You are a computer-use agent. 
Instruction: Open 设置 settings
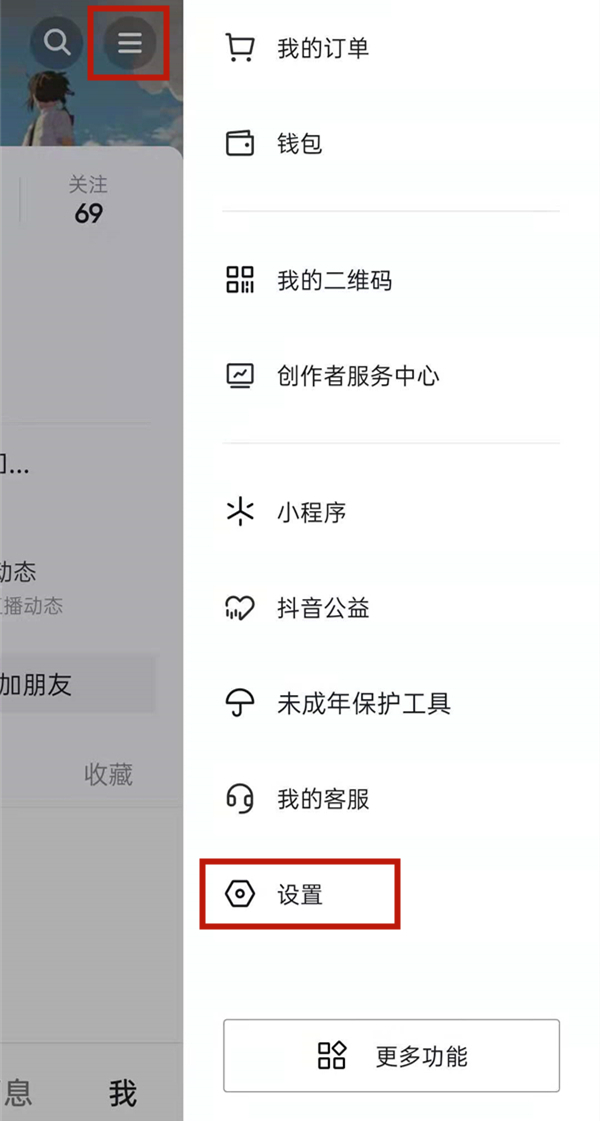tap(299, 894)
